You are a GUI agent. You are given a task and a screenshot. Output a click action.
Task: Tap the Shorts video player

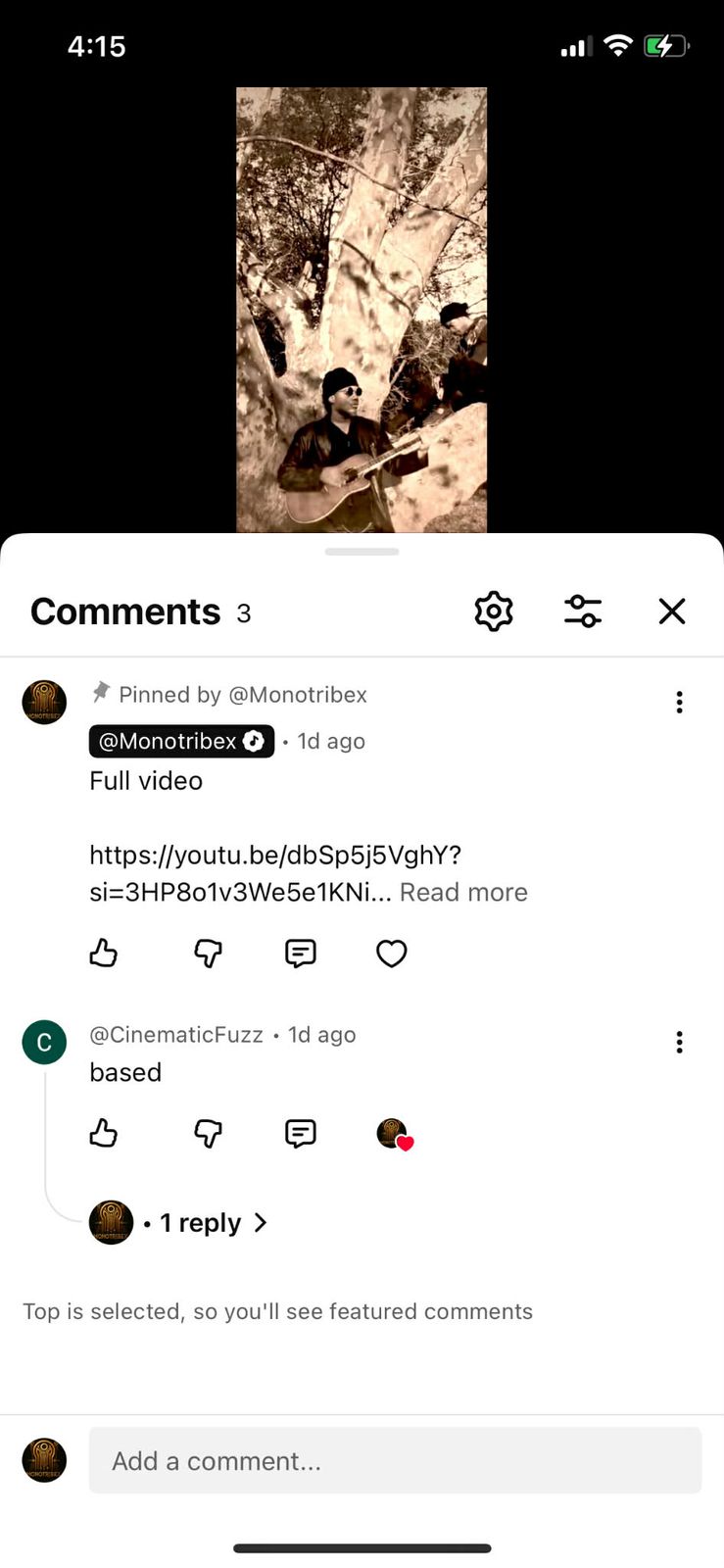[362, 310]
